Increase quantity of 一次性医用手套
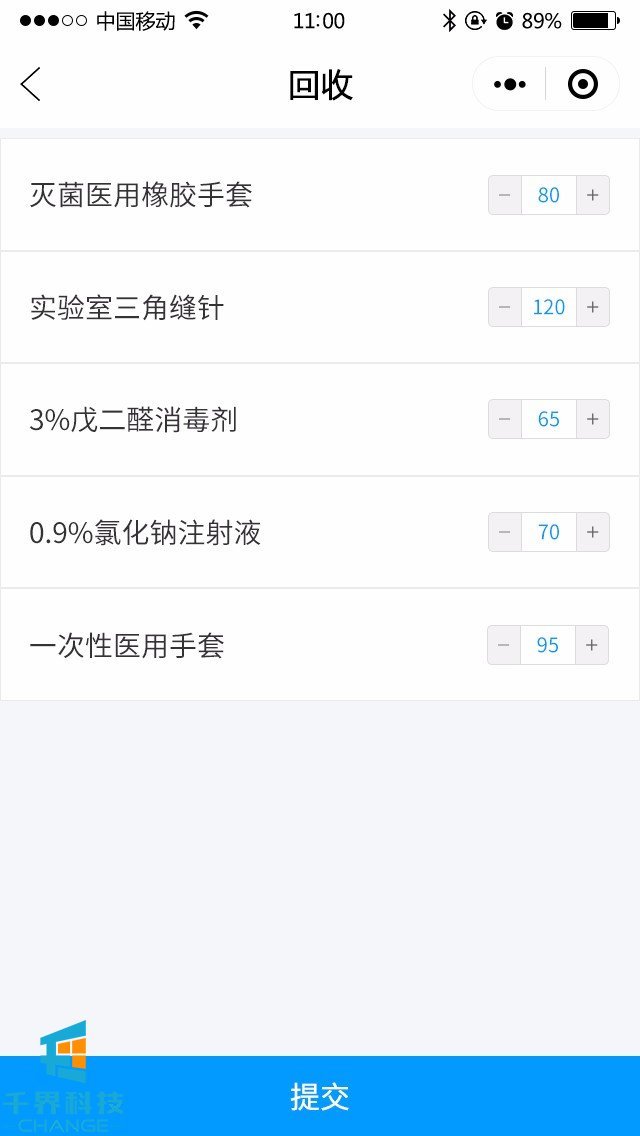 [592, 645]
